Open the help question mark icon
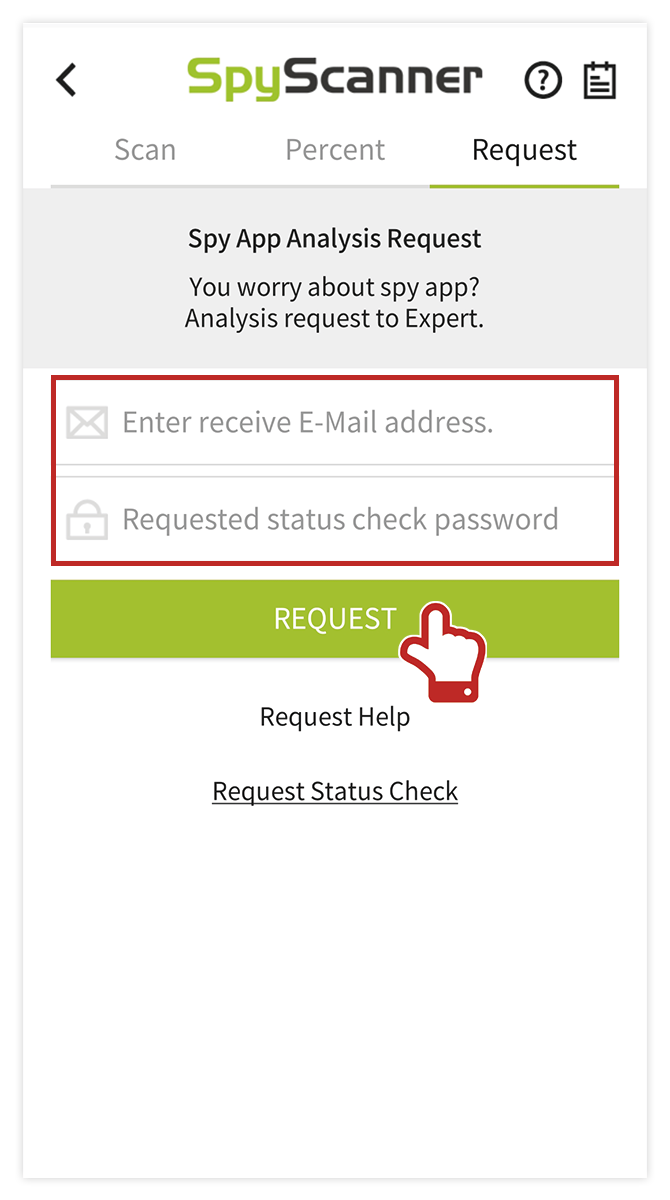Viewport: 670px width, 1200px height. (543, 80)
